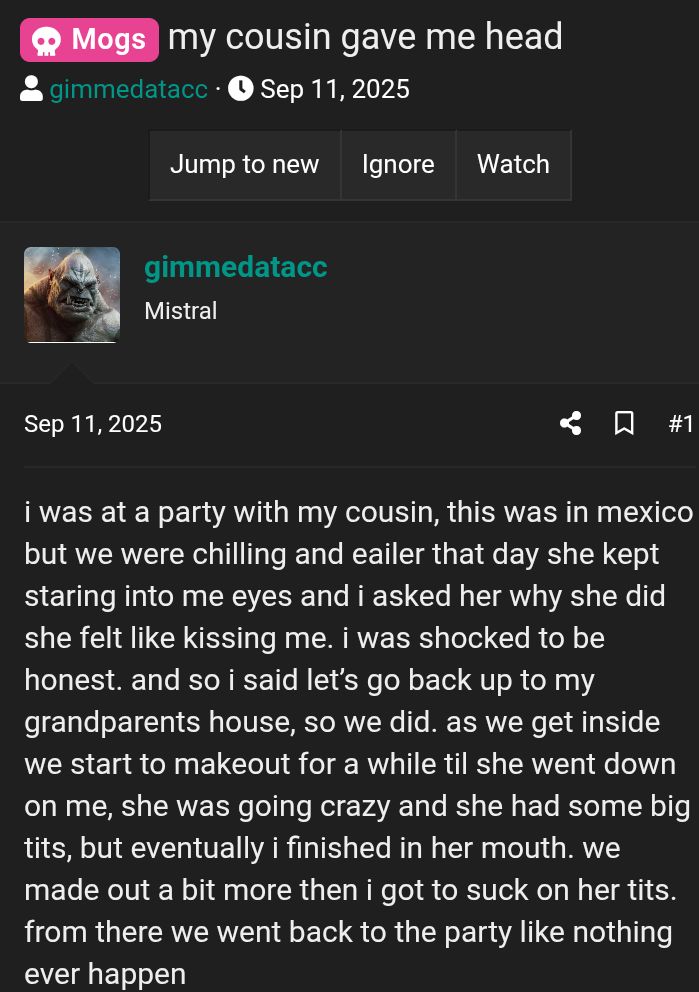Share this post
This screenshot has width=699, height=992.
point(571,424)
